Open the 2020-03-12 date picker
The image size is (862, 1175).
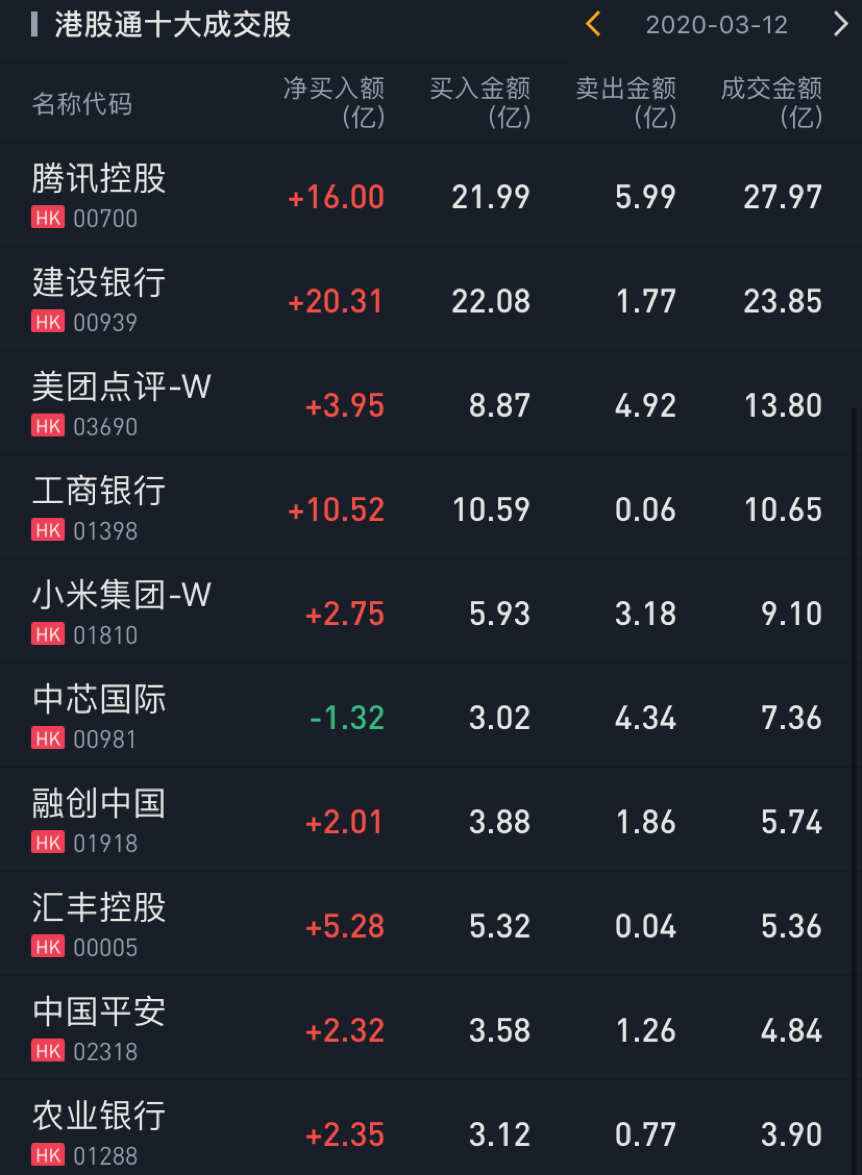pos(716,25)
